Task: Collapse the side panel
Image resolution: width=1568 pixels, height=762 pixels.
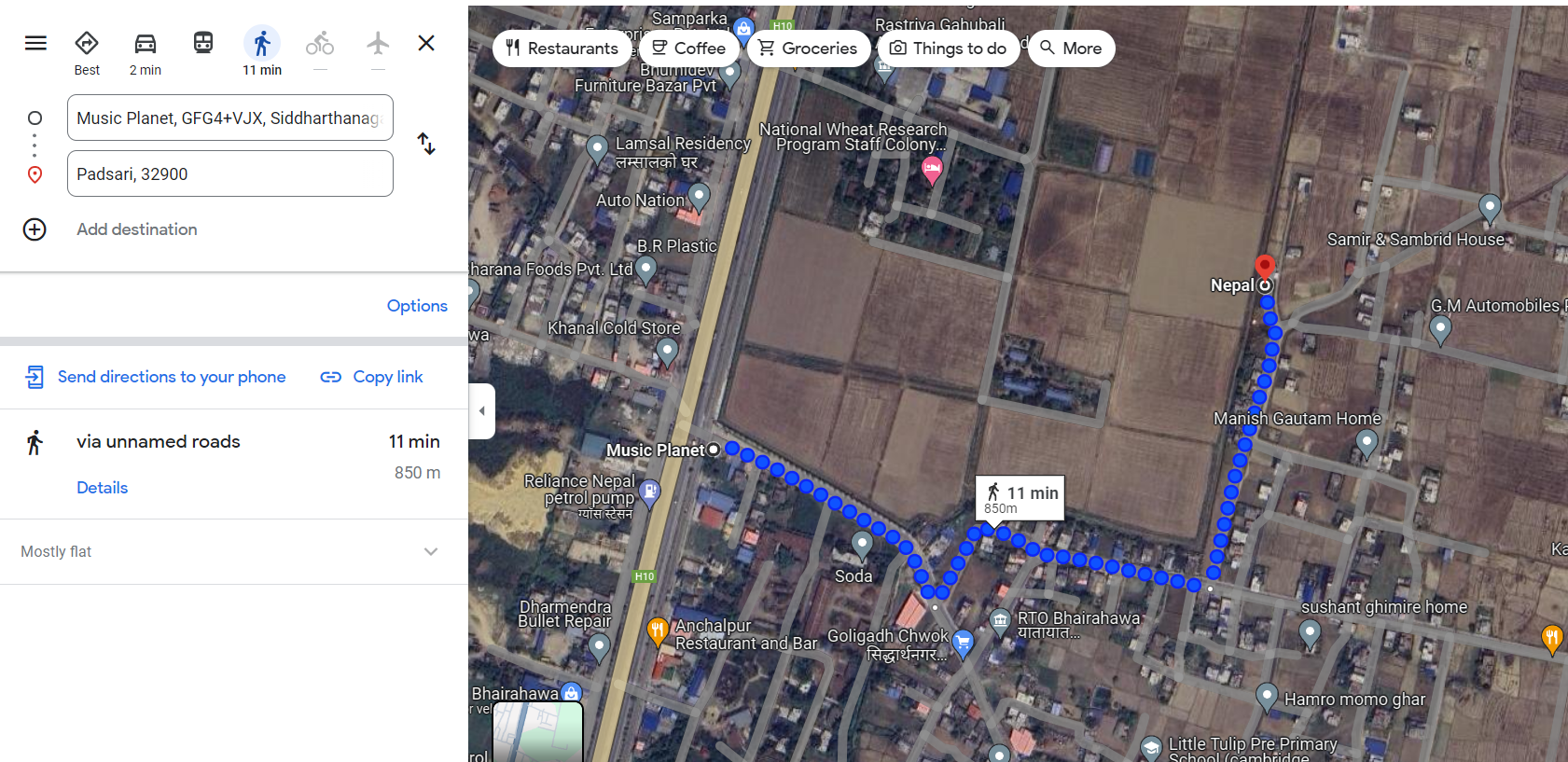Action: pyautogui.click(x=481, y=410)
